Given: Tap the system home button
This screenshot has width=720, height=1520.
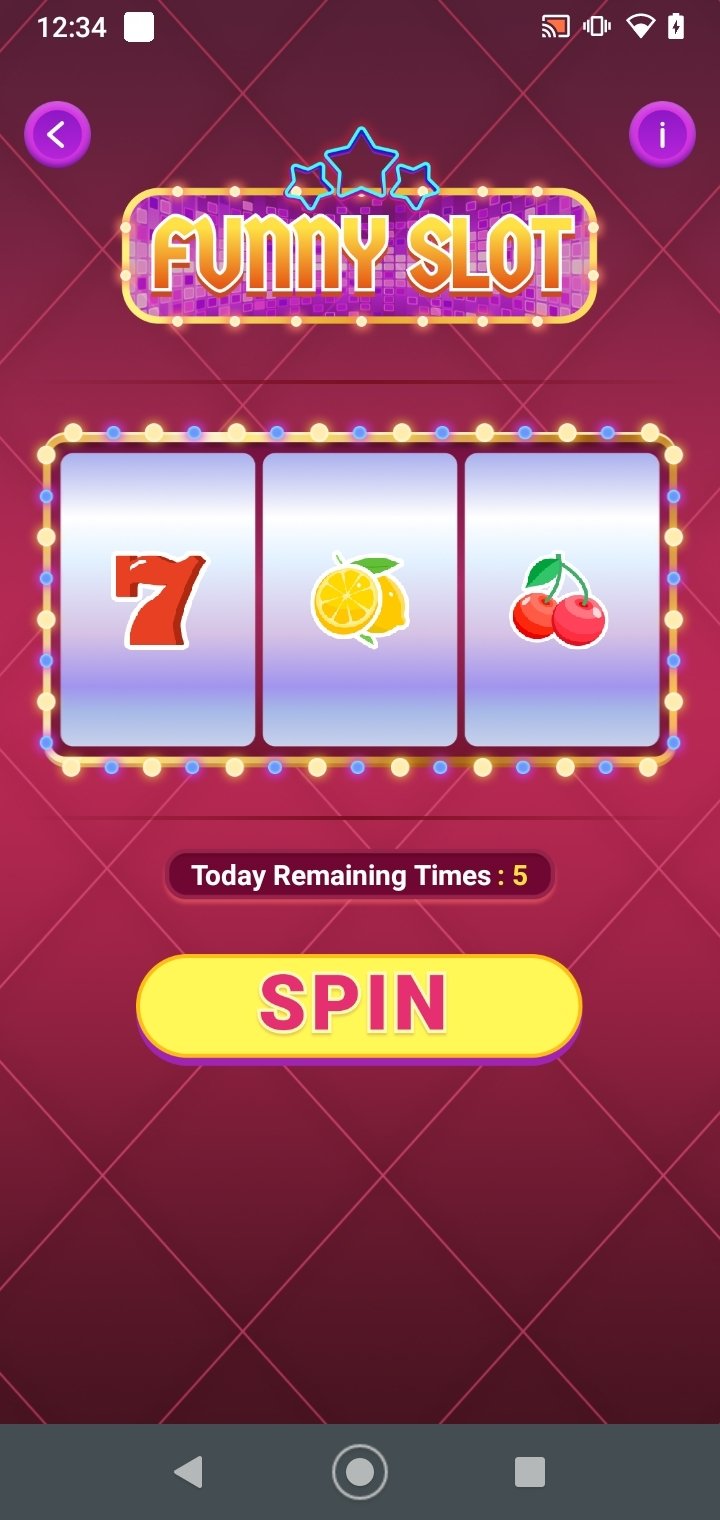Looking at the screenshot, I should 360,1472.
